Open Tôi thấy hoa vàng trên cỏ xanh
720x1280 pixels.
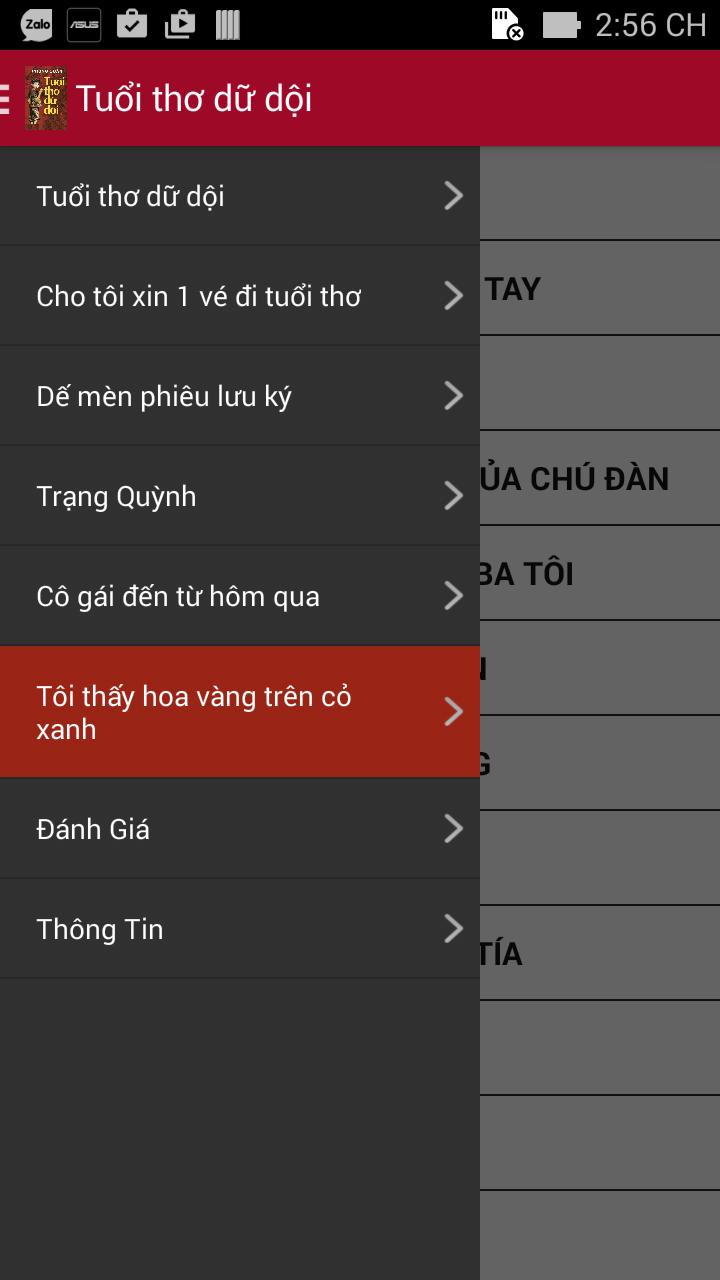(x=240, y=712)
